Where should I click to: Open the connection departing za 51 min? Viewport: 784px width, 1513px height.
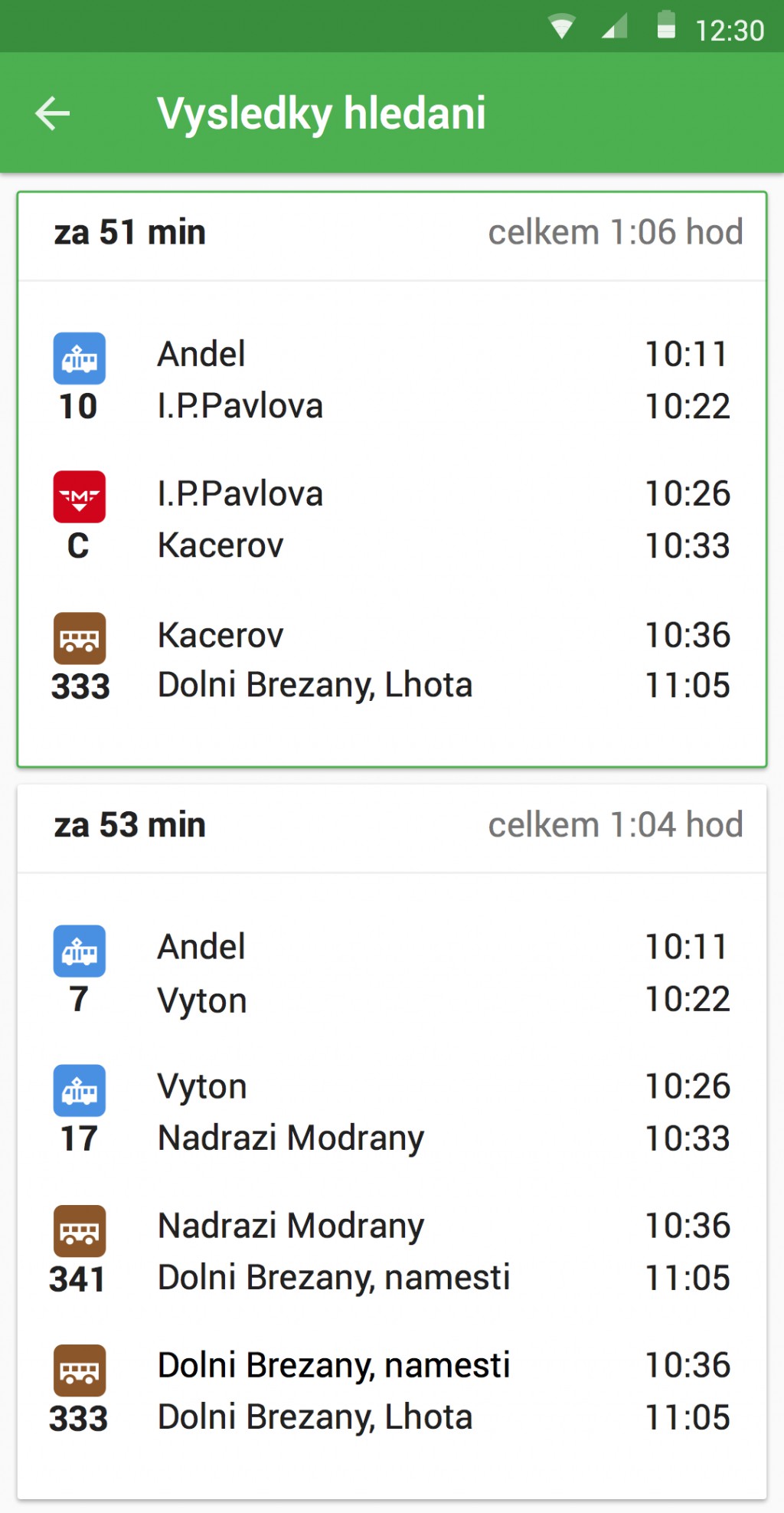[x=392, y=479]
